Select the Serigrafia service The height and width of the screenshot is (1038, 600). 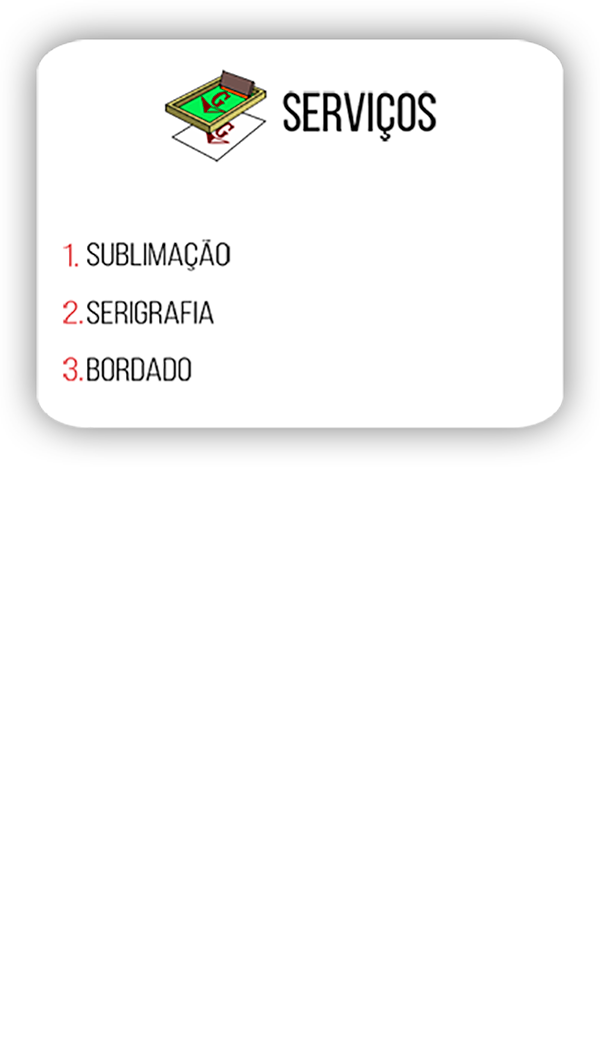point(149,313)
